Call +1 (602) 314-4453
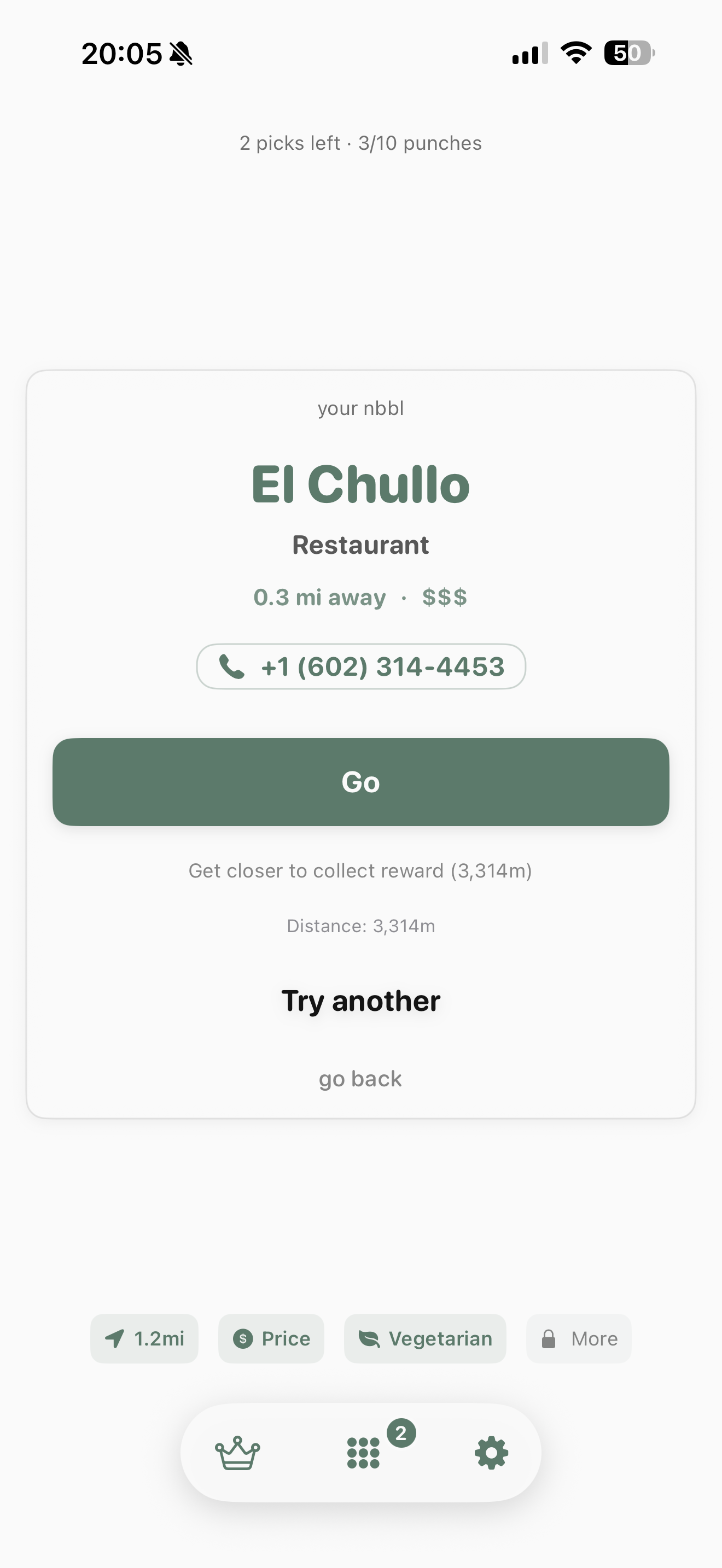The height and width of the screenshot is (1568, 722). pos(361,666)
